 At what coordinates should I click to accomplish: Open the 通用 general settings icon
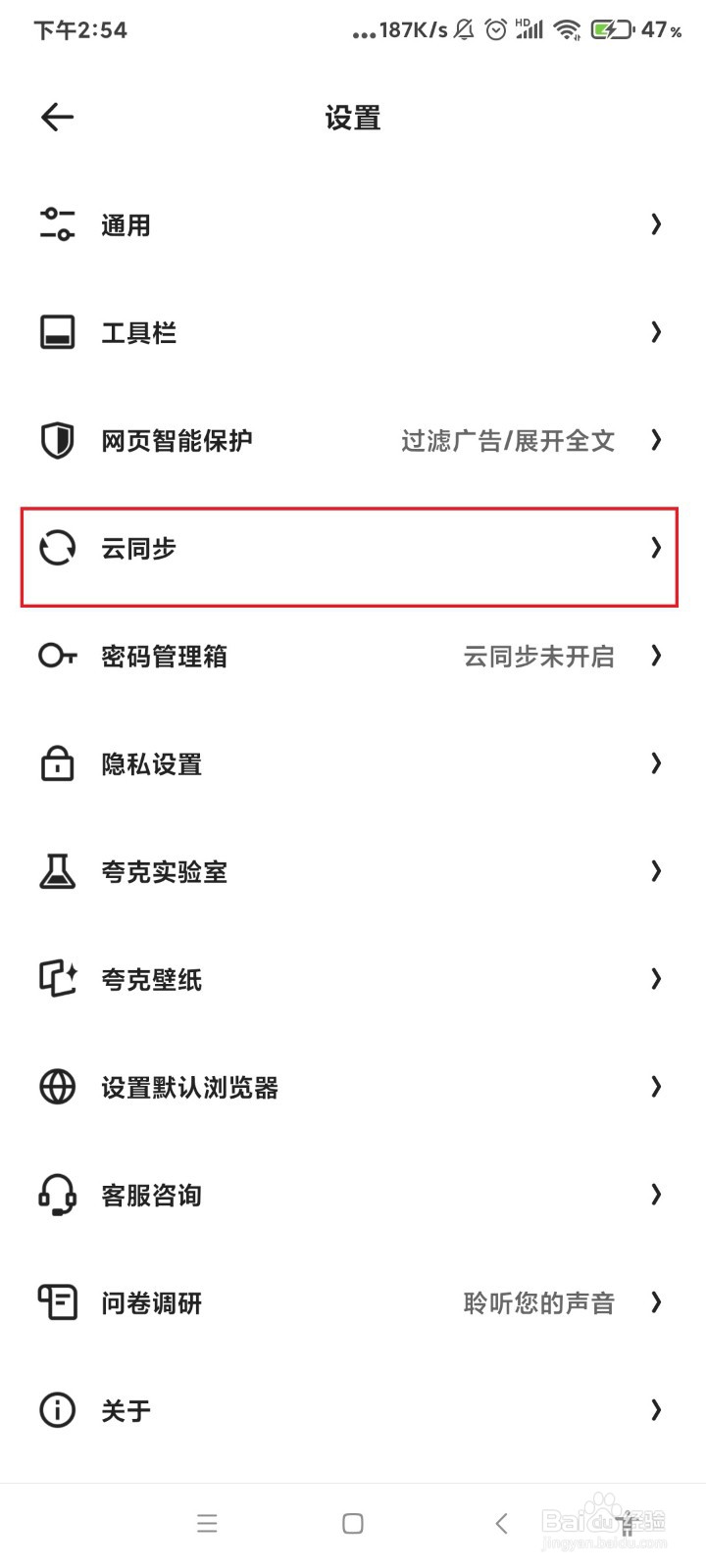57,224
